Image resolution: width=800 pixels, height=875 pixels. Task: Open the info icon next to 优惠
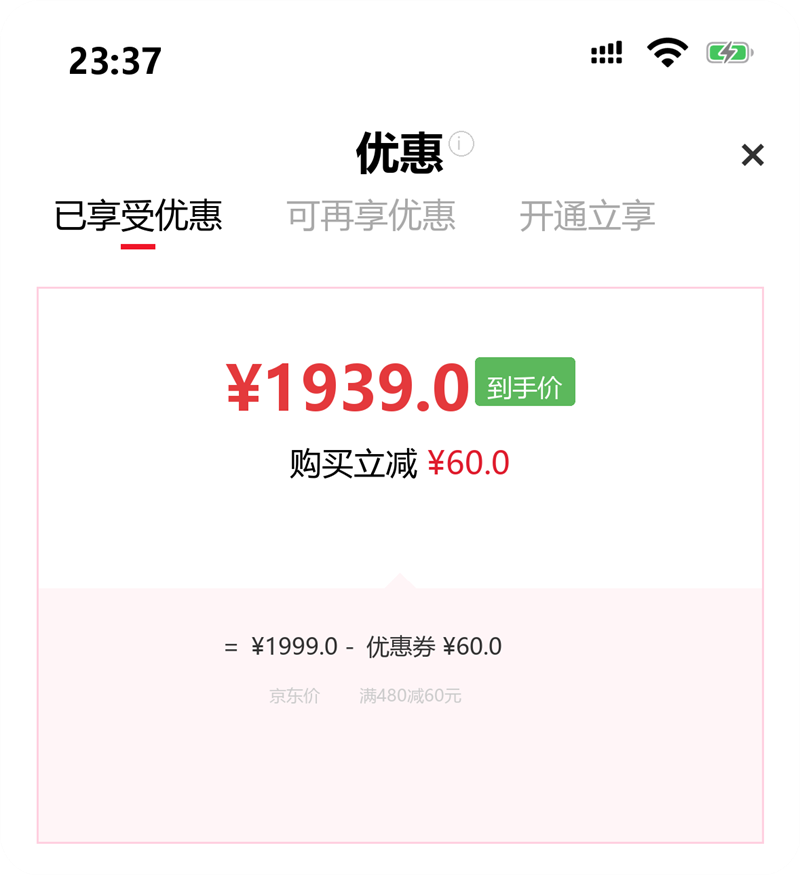[461, 144]
